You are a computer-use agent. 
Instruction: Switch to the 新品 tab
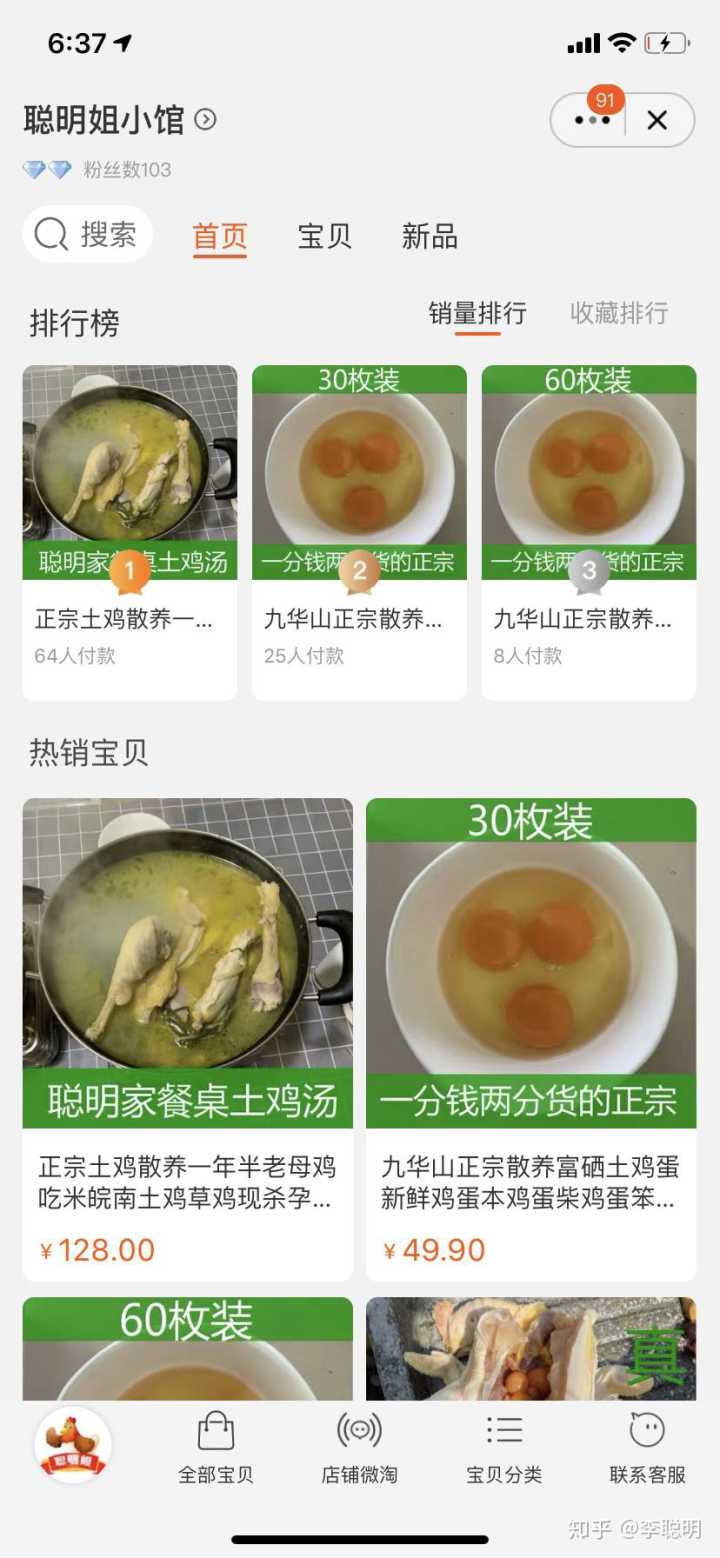coord(429,237)
